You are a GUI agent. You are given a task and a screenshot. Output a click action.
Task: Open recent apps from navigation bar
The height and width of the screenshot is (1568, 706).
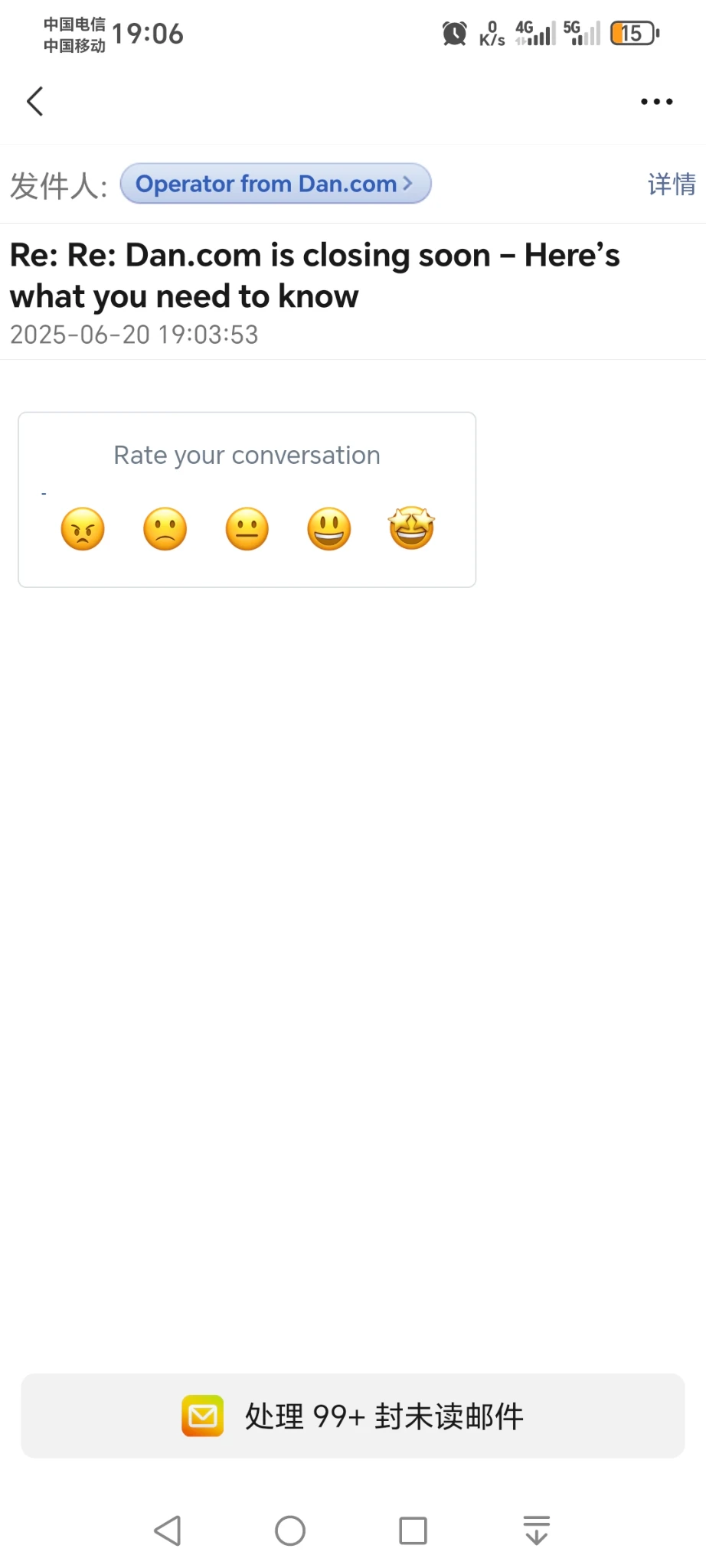[413, 1530]
